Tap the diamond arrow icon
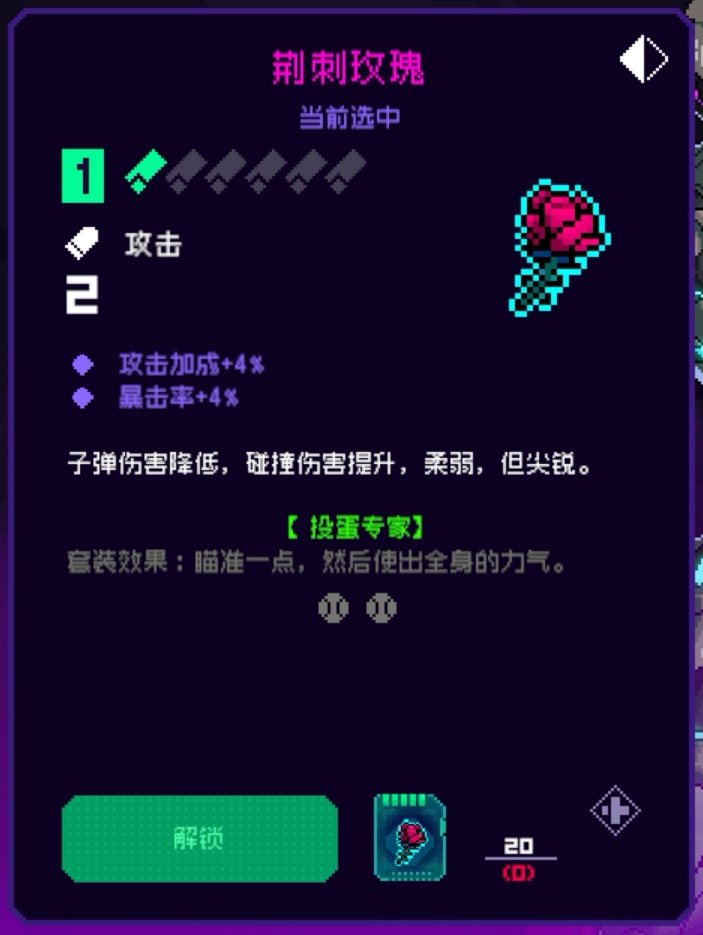Viewport: 703px width, 935px height. pos(615,810)
